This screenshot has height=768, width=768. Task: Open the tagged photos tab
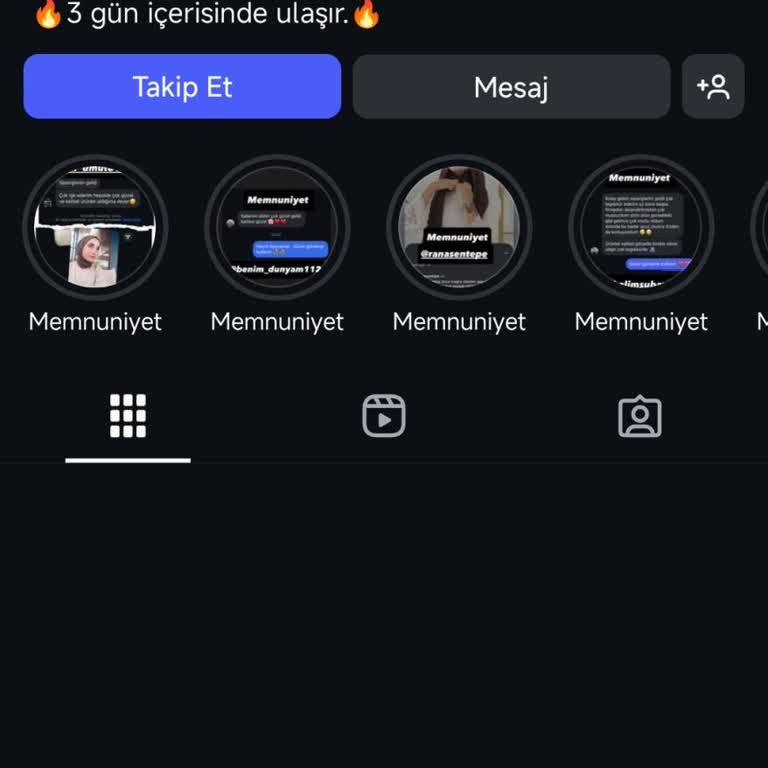(x=640, y=416)
